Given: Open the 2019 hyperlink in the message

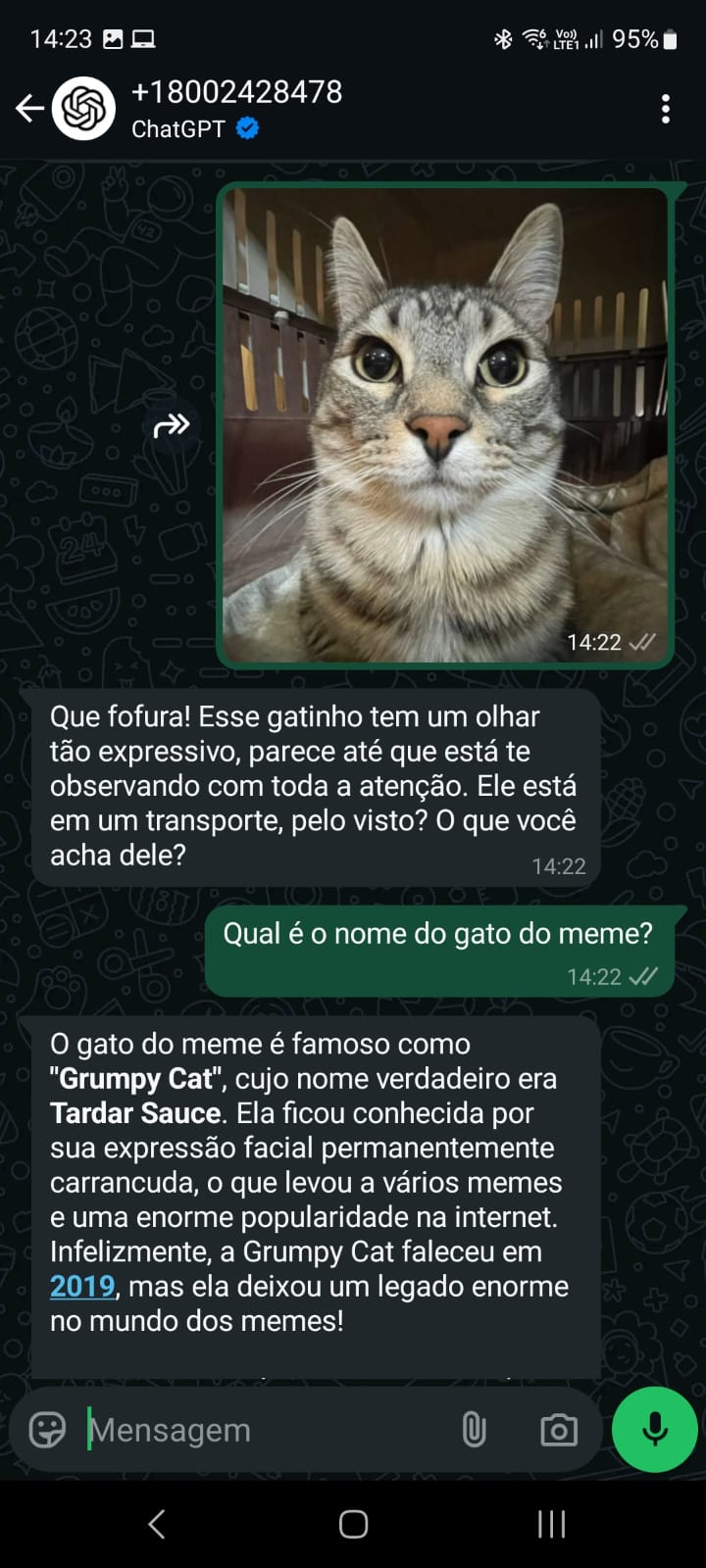Looking at the screenshot, I should (x=81, y=1286).
